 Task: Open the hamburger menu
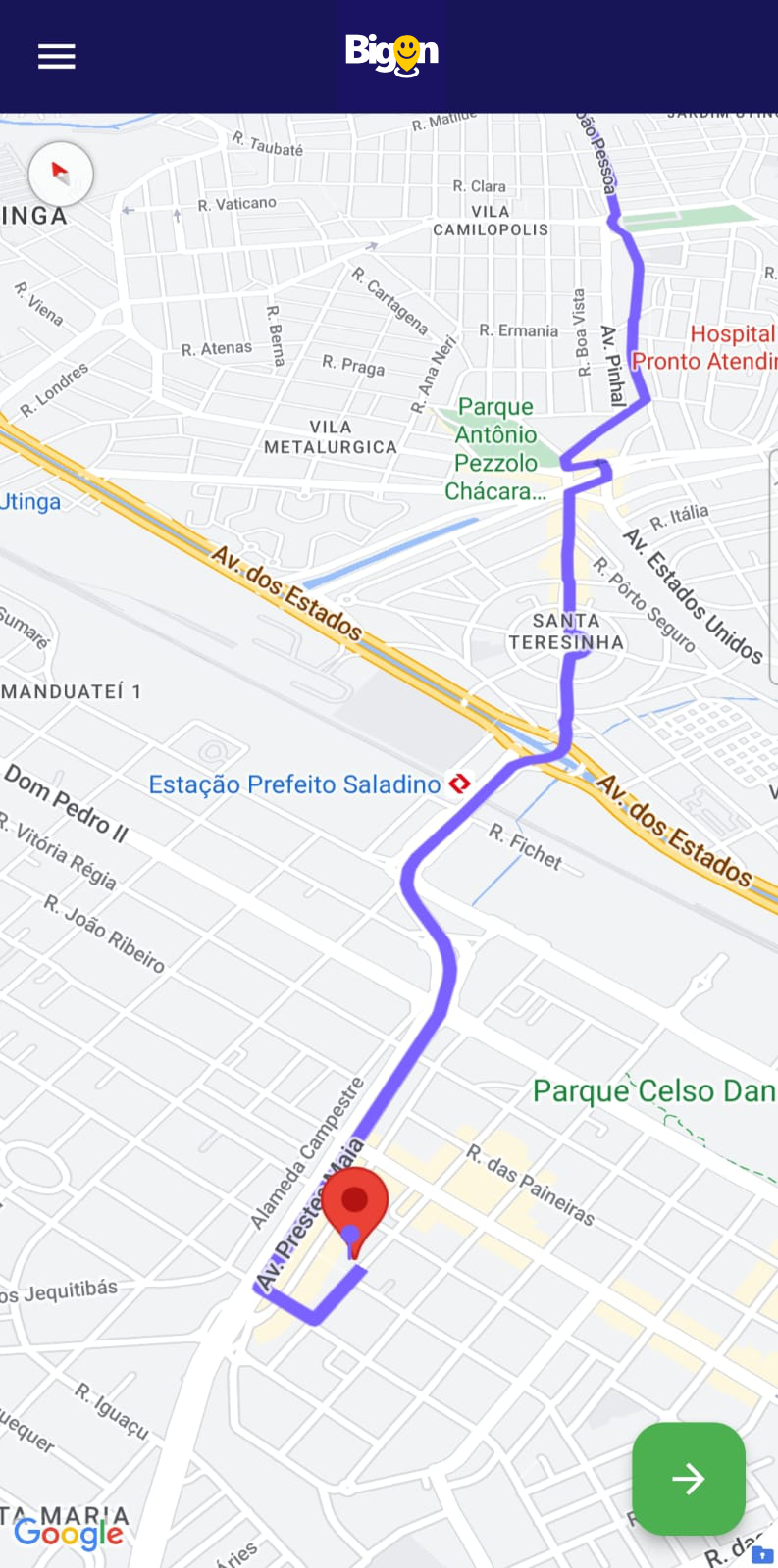point(56,56)
